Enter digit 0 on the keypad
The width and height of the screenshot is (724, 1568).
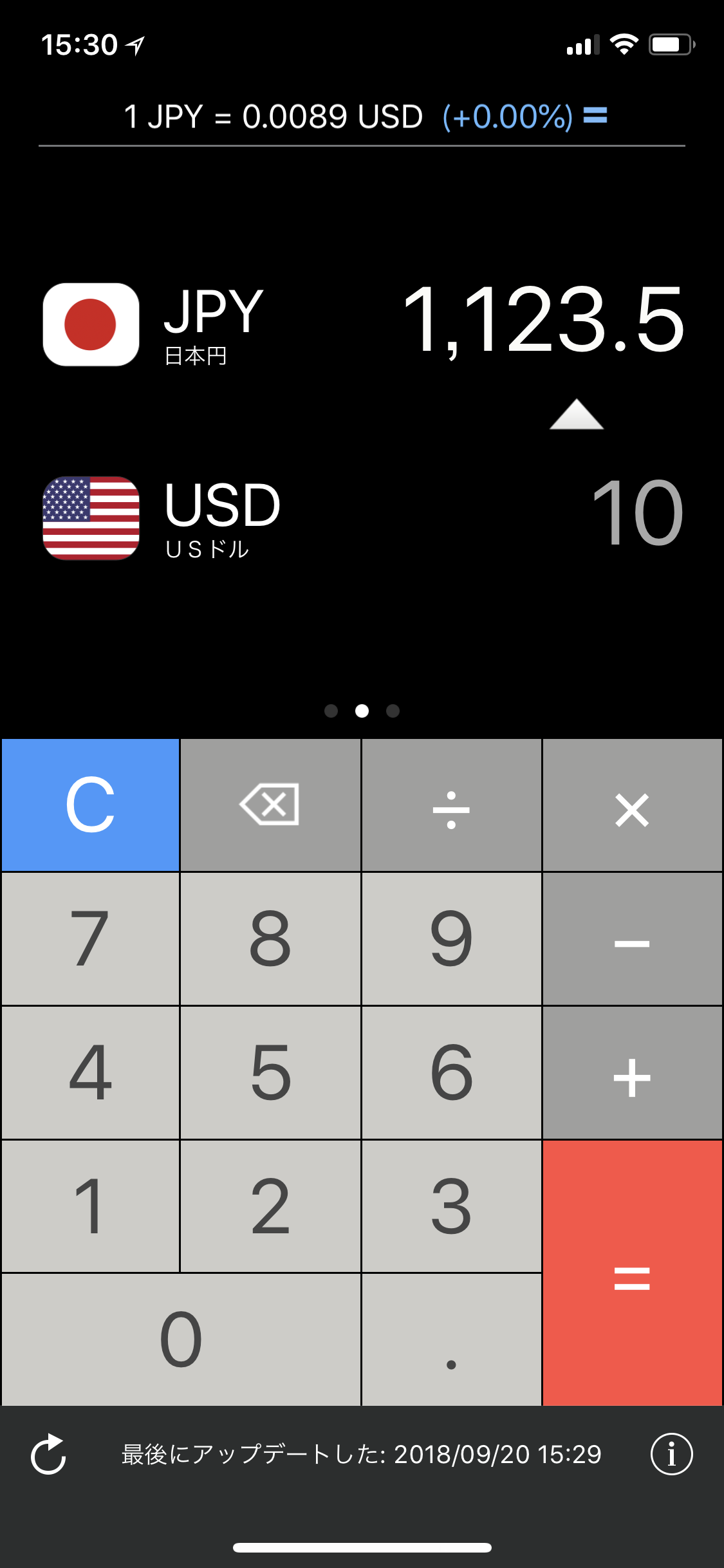coord(181,1340)
